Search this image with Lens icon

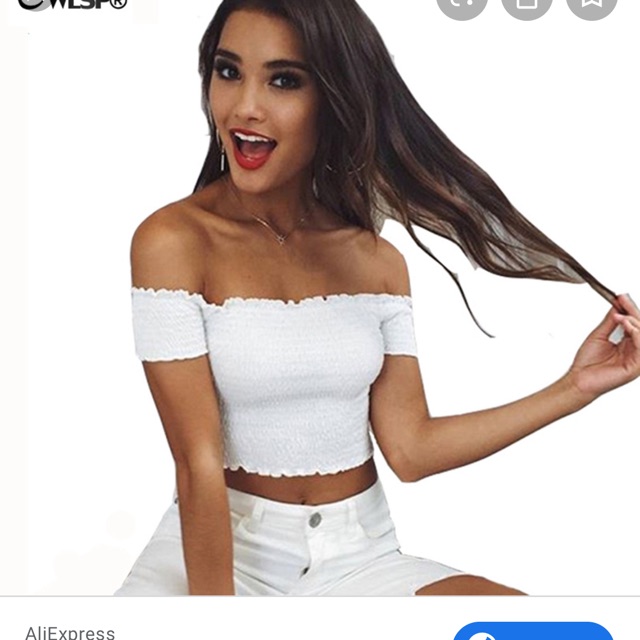coord(462,4)
